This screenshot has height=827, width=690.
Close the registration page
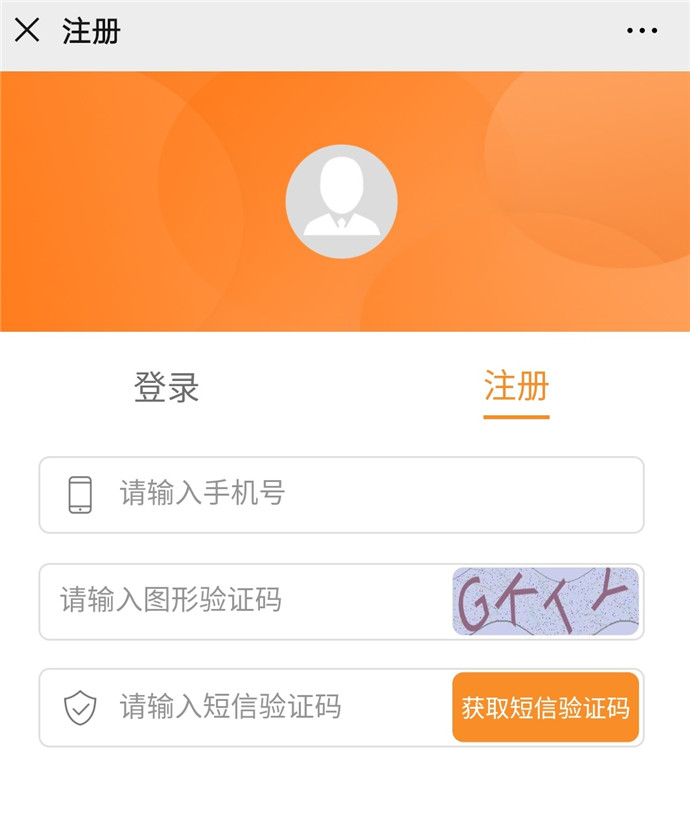[27, 31]
